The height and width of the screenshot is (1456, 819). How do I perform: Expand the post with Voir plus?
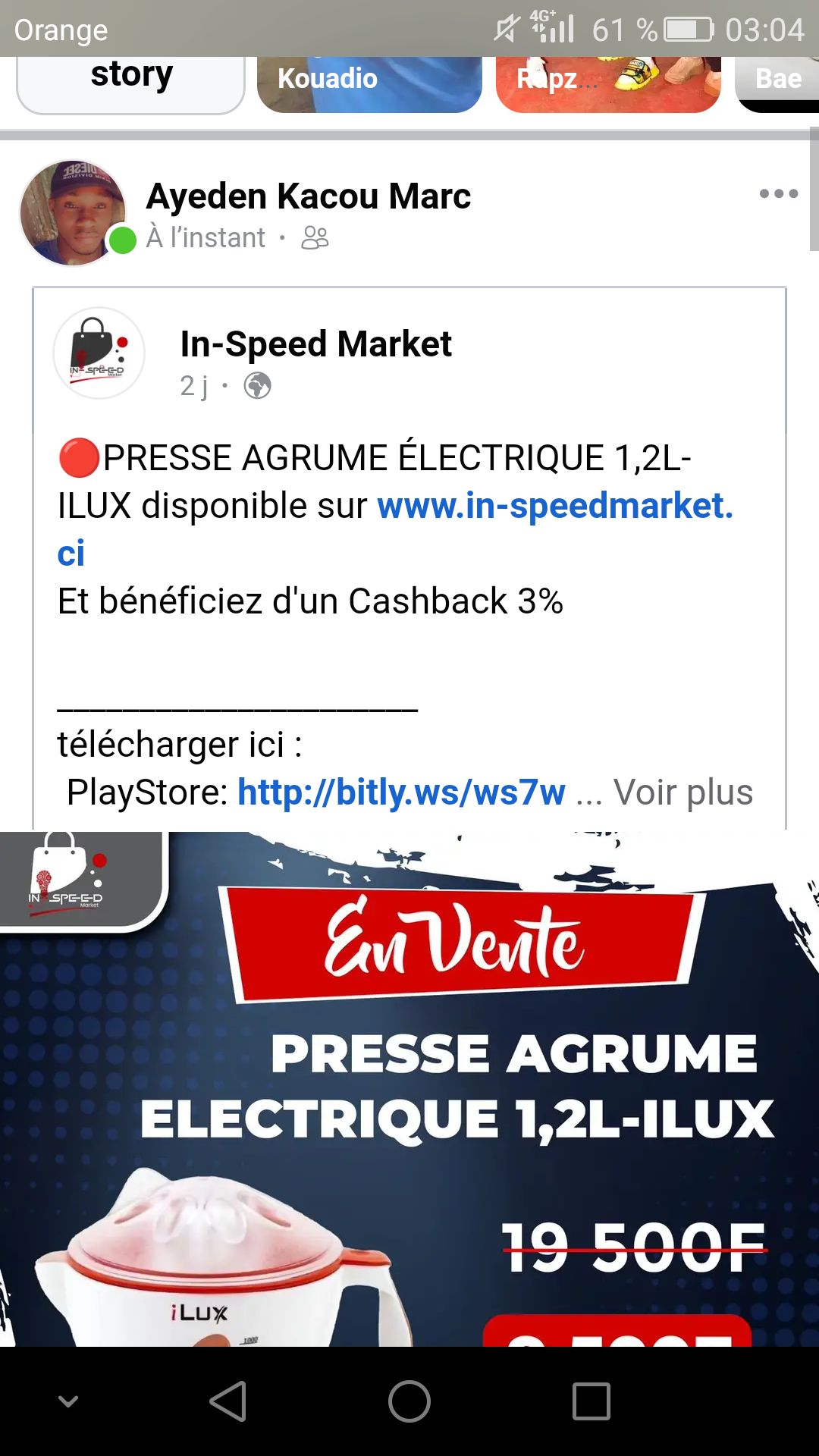(683, 792)
